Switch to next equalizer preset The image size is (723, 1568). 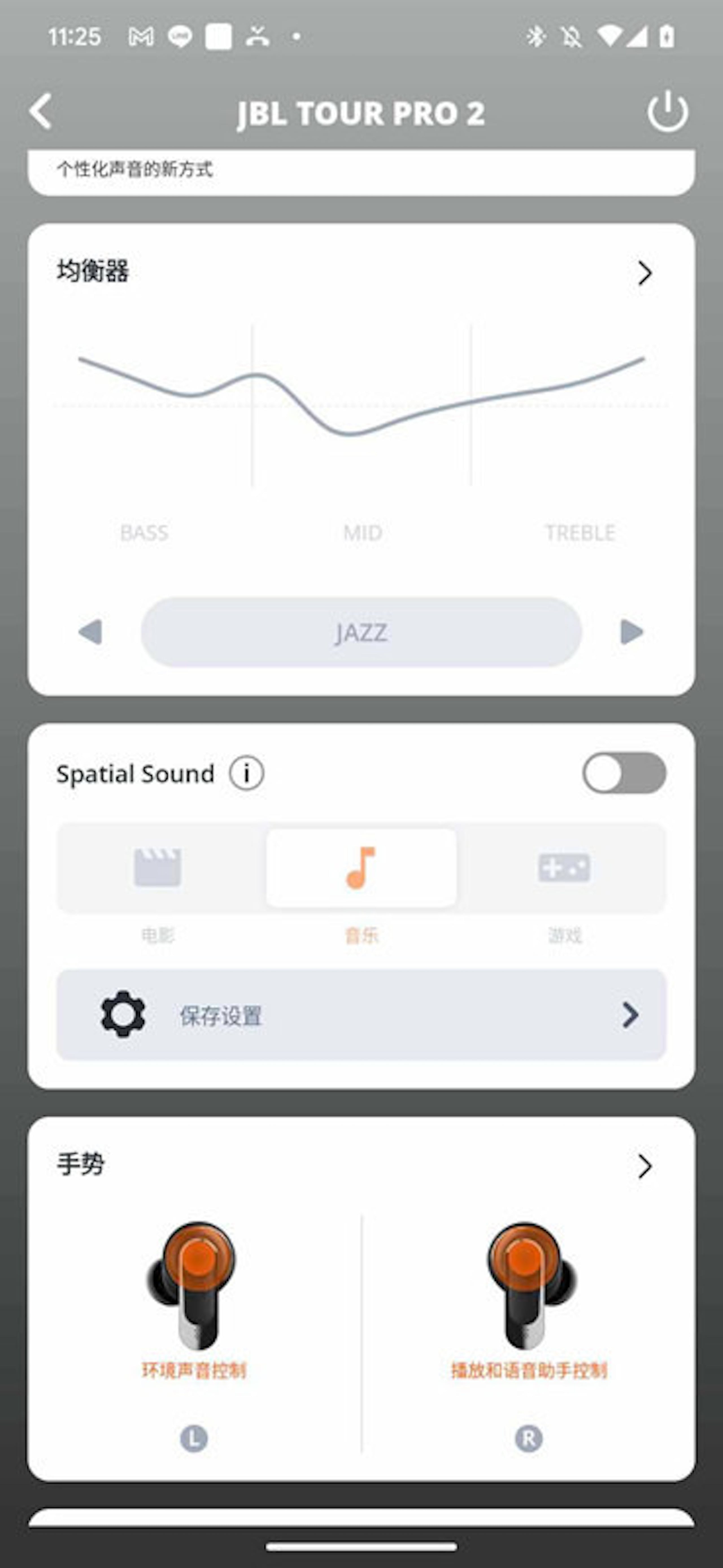coord(631,632)
